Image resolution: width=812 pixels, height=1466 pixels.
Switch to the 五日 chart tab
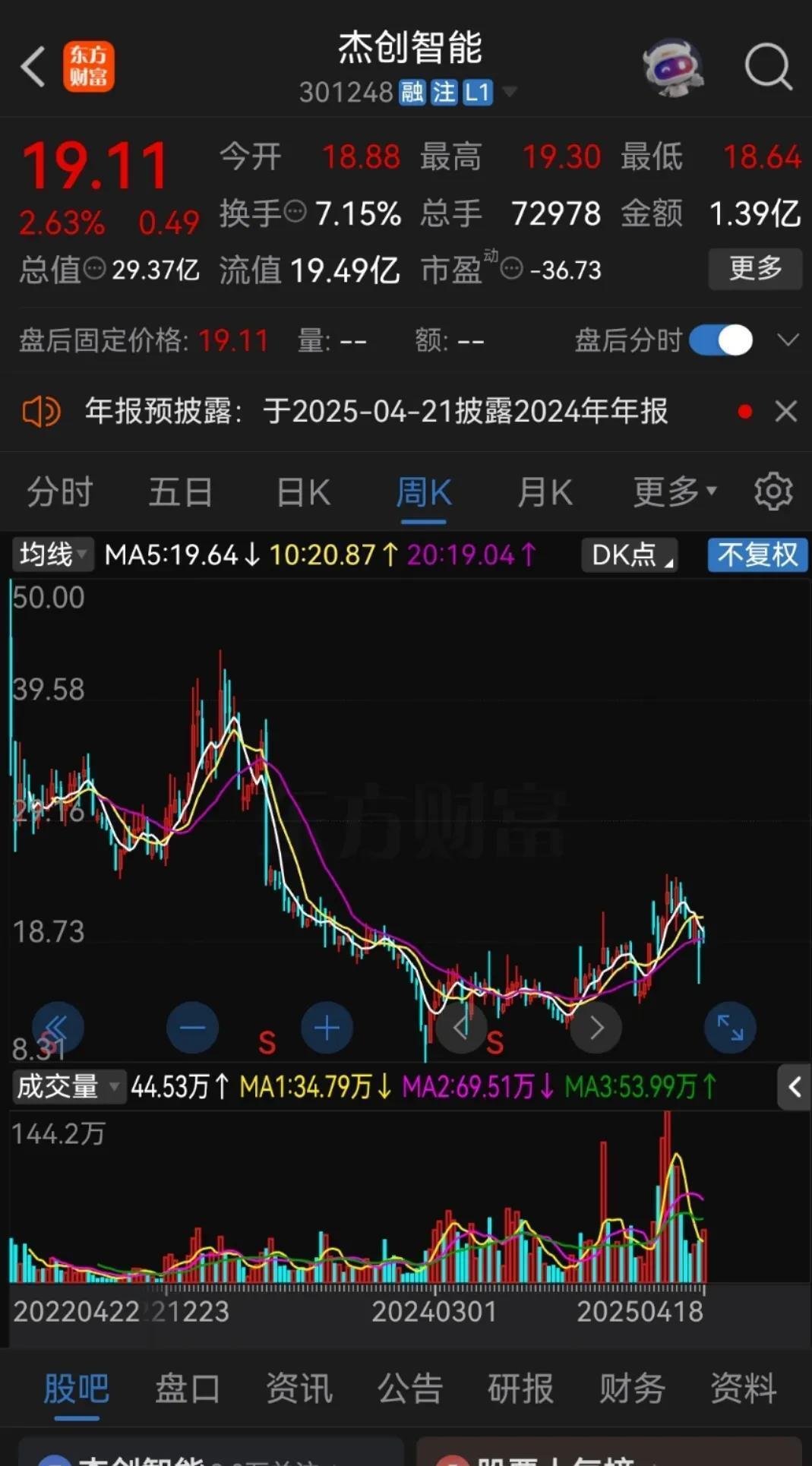pos(181,492)
